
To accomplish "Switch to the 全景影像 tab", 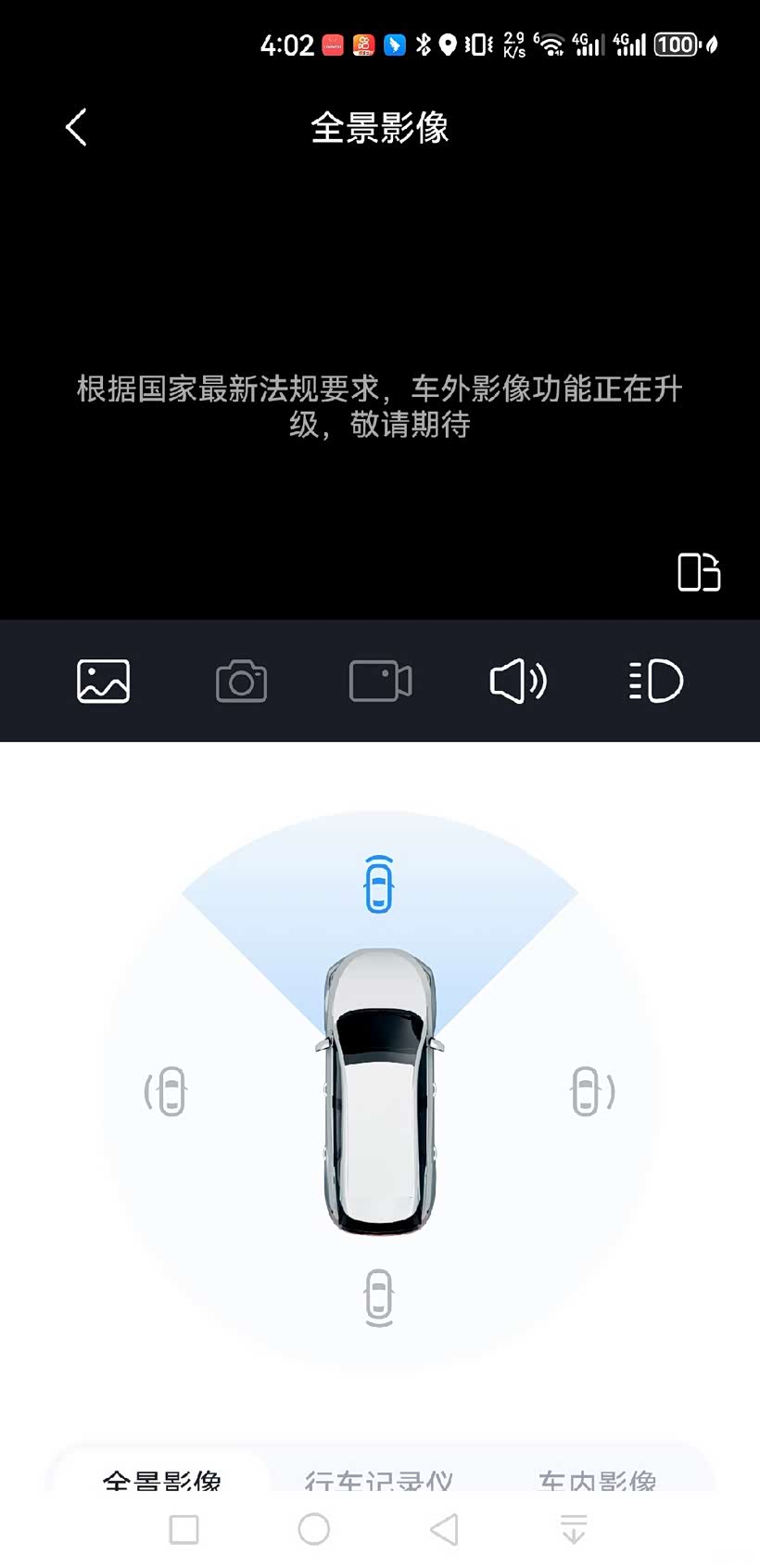I will pyautogui.click(x=162, y=1478).
